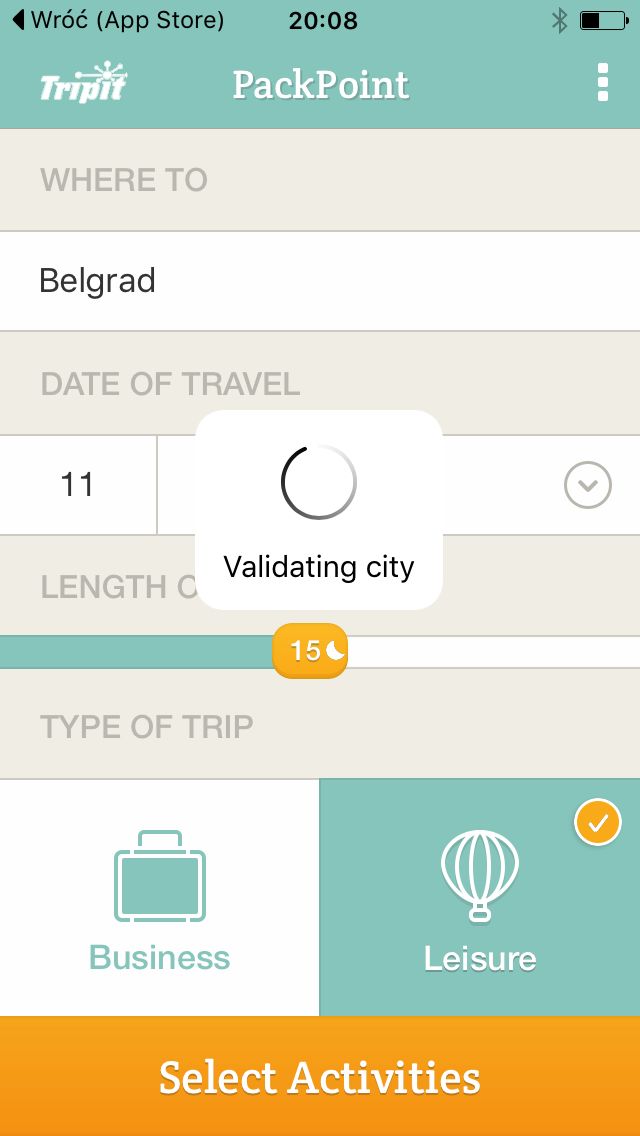
Task: Edit the Belgrad destination field
Action: point(320,280)
